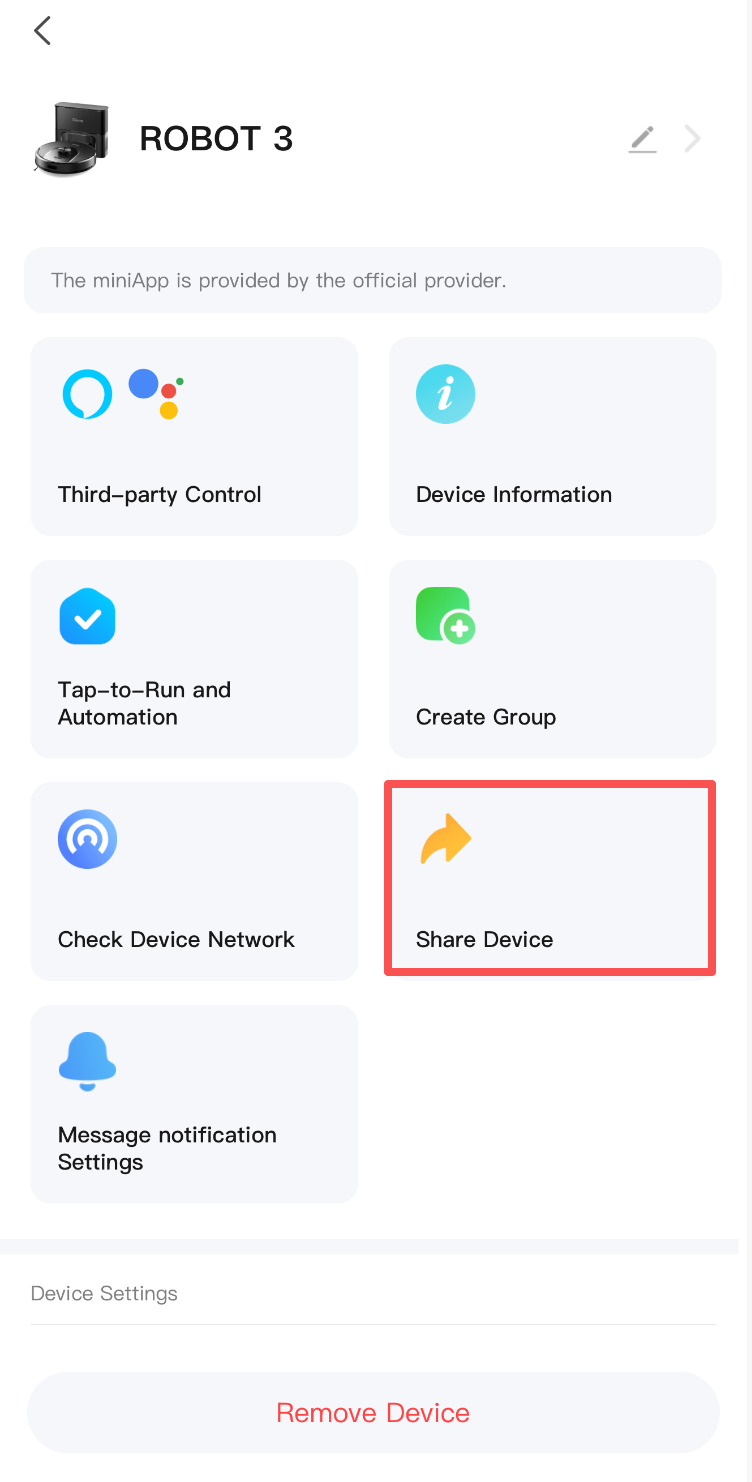Open Third-party Control card
Screen dimensions: 752x1482
(x=194, y=436)
